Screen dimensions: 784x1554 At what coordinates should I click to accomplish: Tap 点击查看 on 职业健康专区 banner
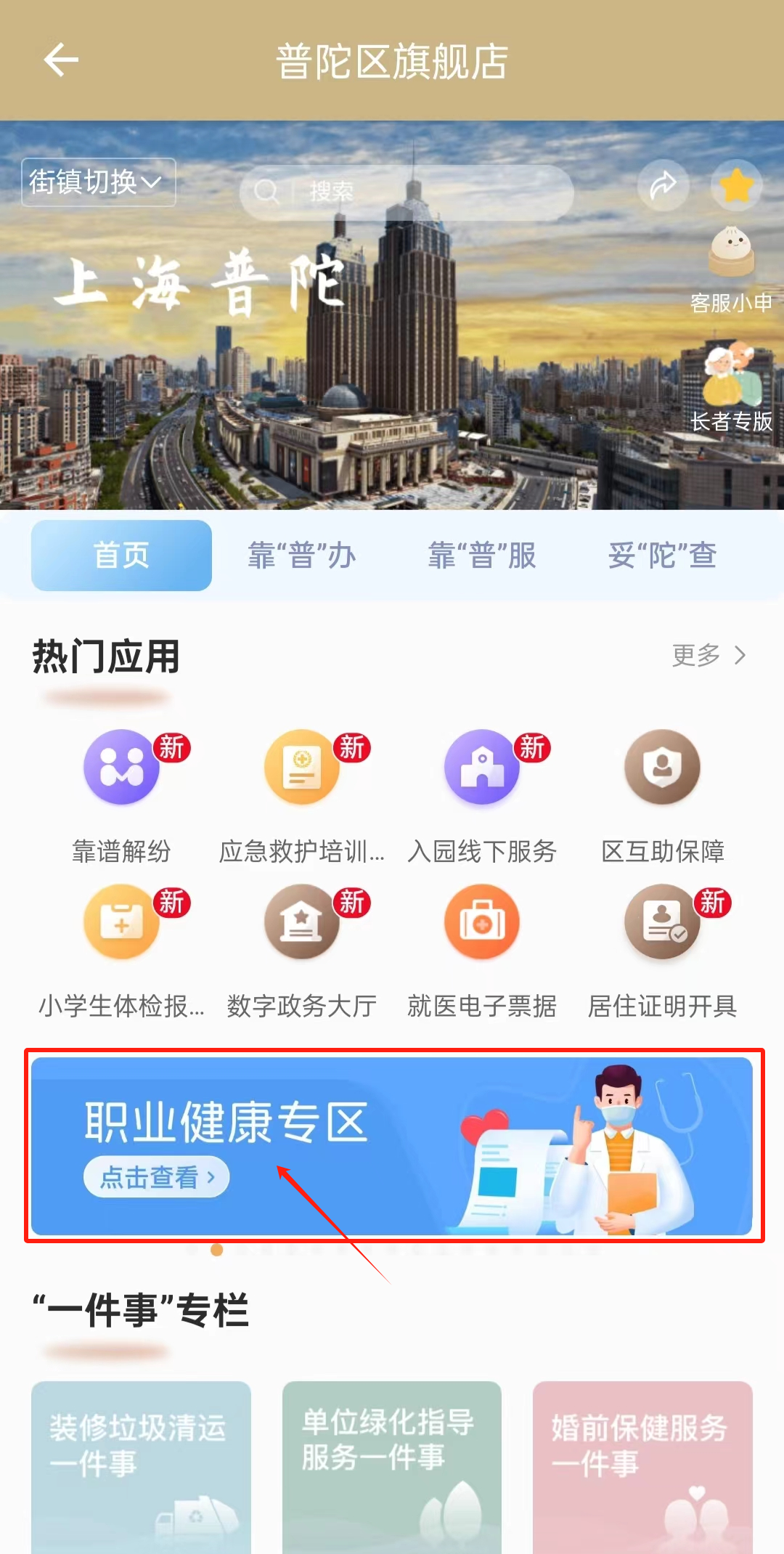pos(156,1176)
